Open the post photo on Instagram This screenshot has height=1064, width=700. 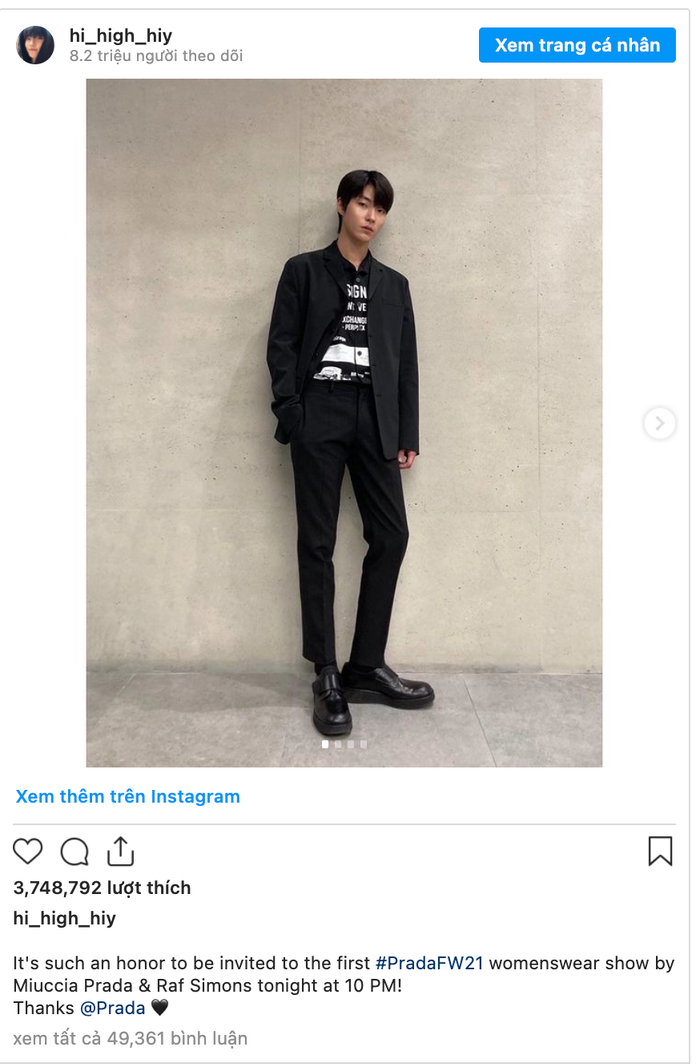[x=344, y=423]
